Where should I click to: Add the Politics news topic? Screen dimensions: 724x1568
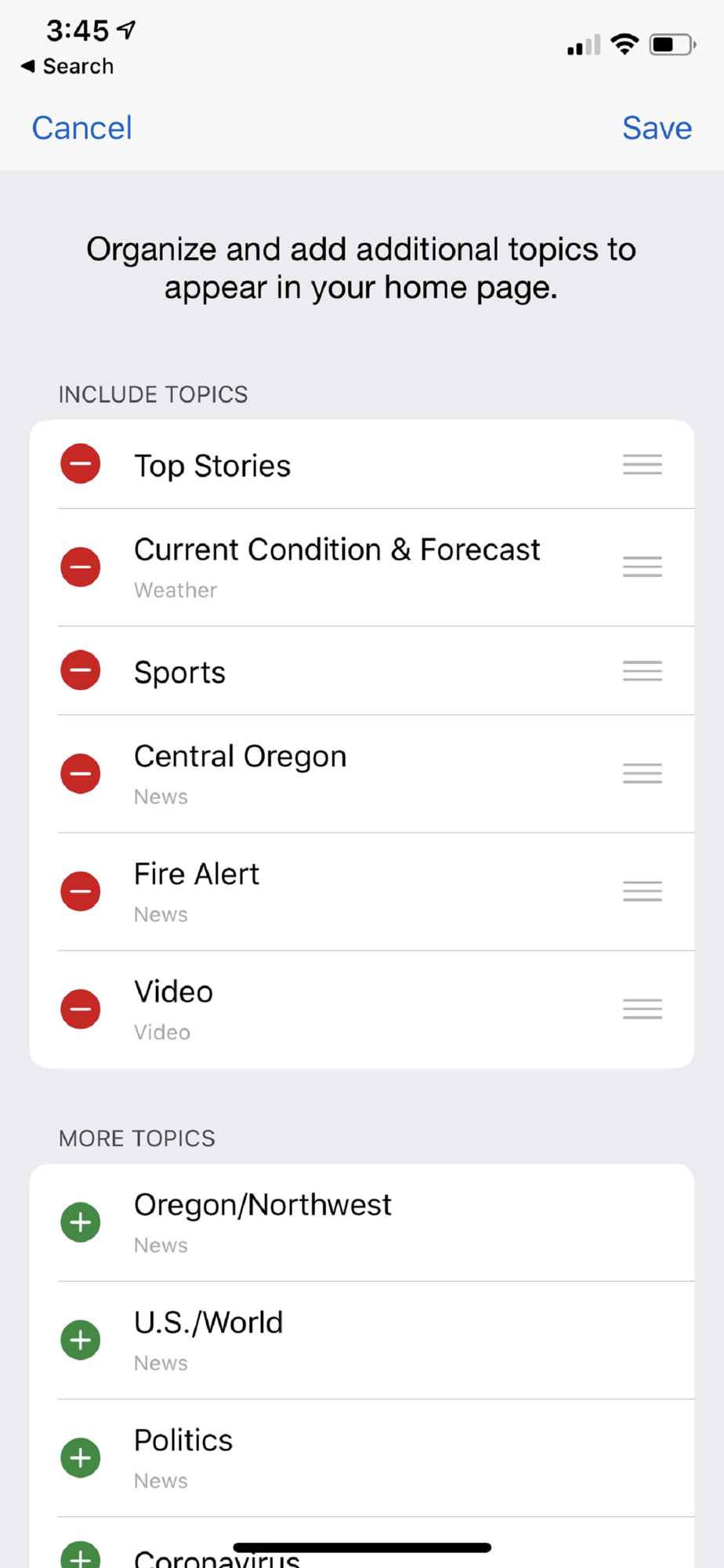click(81, 1457)
